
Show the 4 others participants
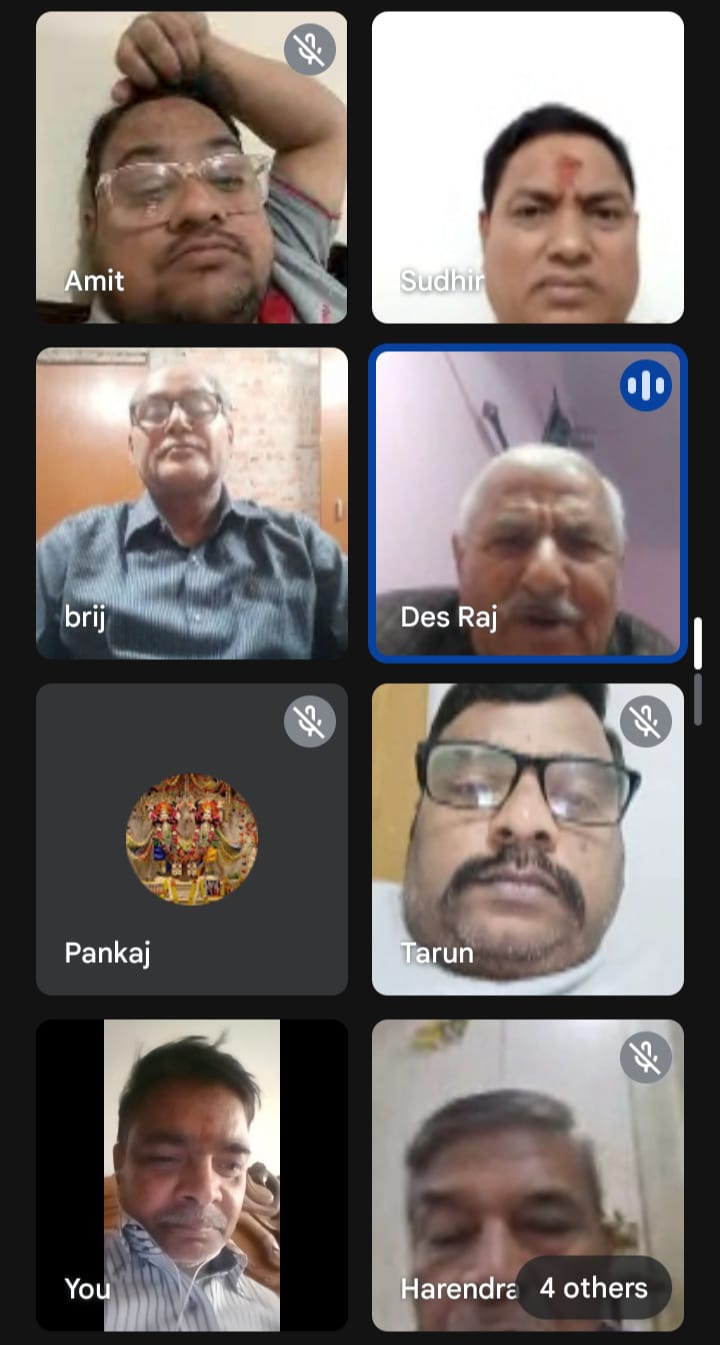click(593, 1288)
